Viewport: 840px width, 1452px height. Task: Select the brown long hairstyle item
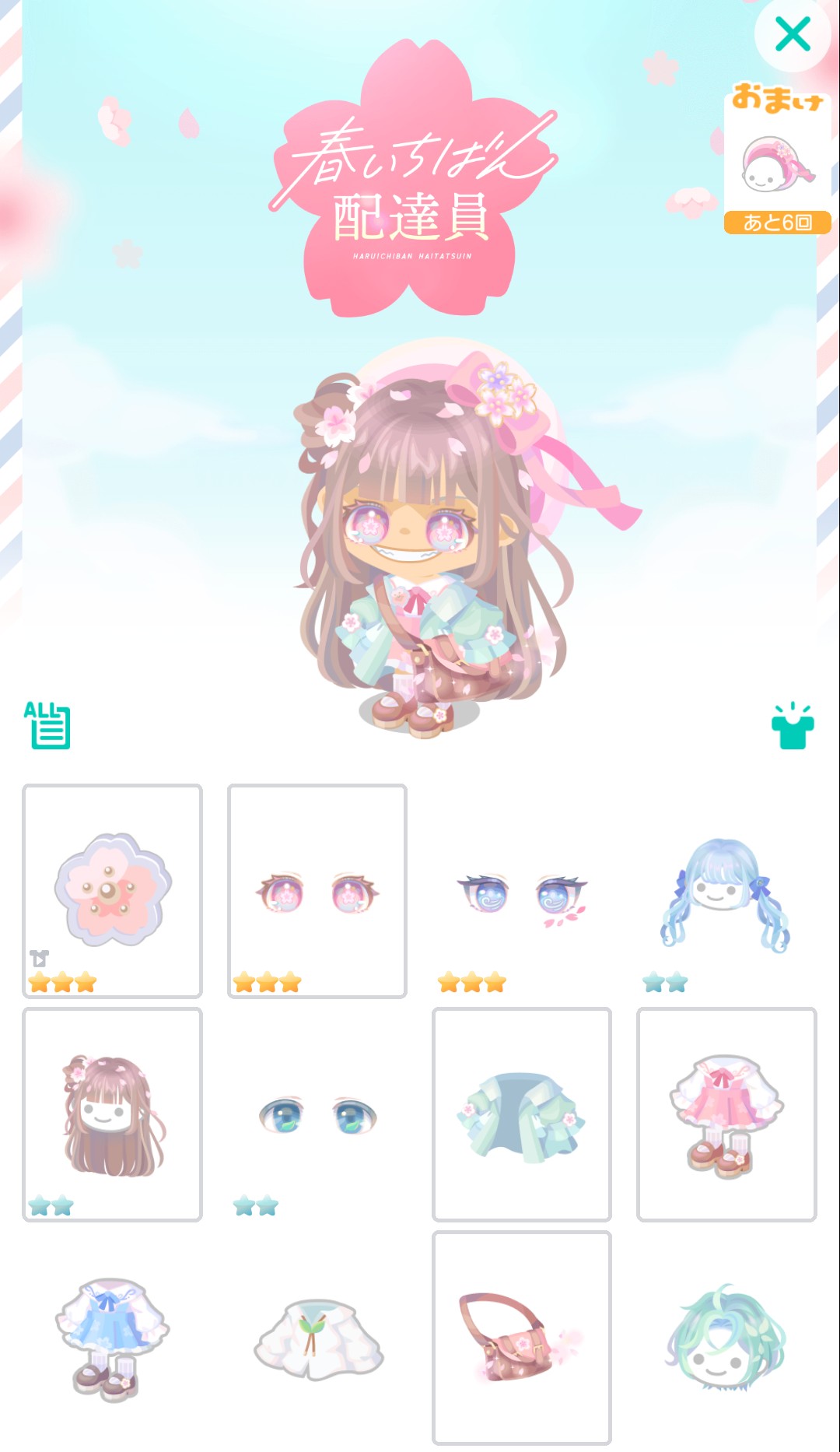click(x=113, y=1114)
